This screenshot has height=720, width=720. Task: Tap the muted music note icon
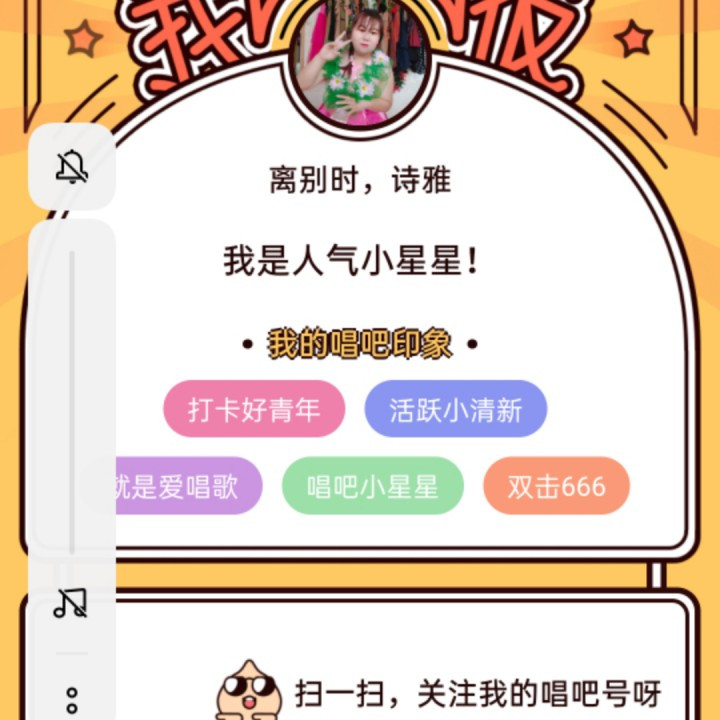point(71,603)
